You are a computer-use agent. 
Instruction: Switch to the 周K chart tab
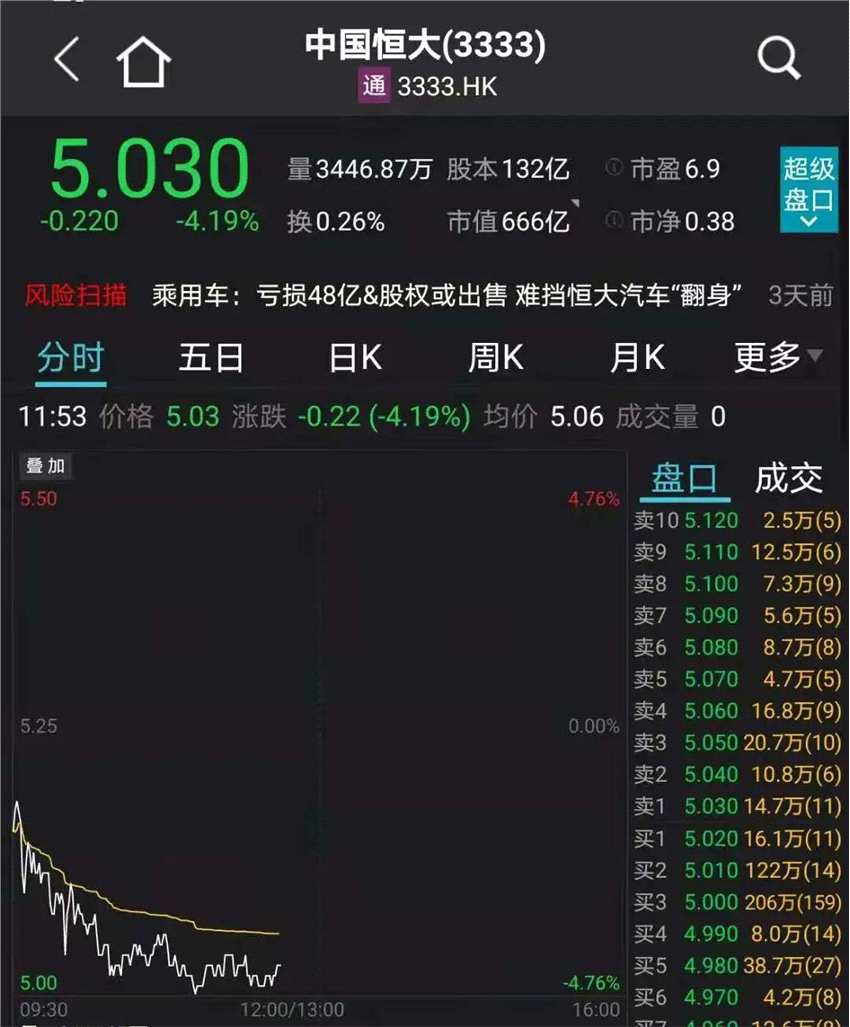pyautogui.click(x=493, y=356)
